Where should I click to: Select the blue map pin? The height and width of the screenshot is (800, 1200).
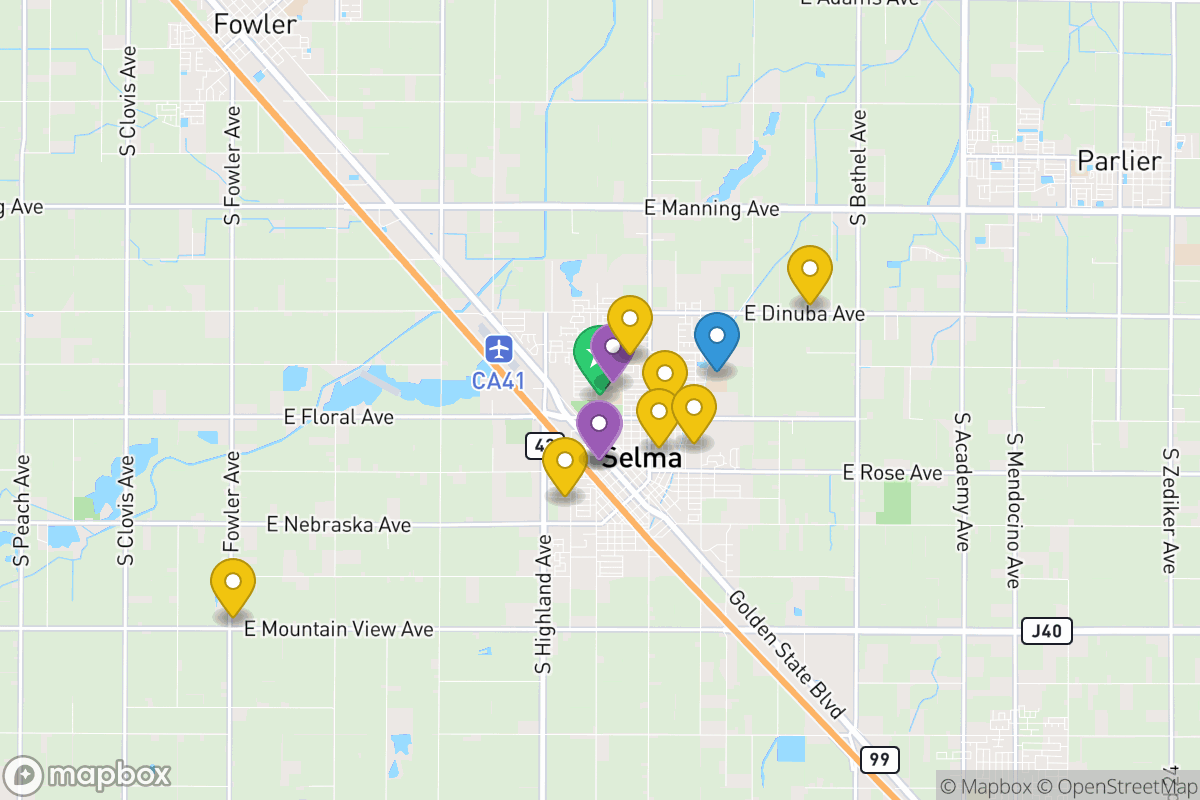[x=716, y=338]
